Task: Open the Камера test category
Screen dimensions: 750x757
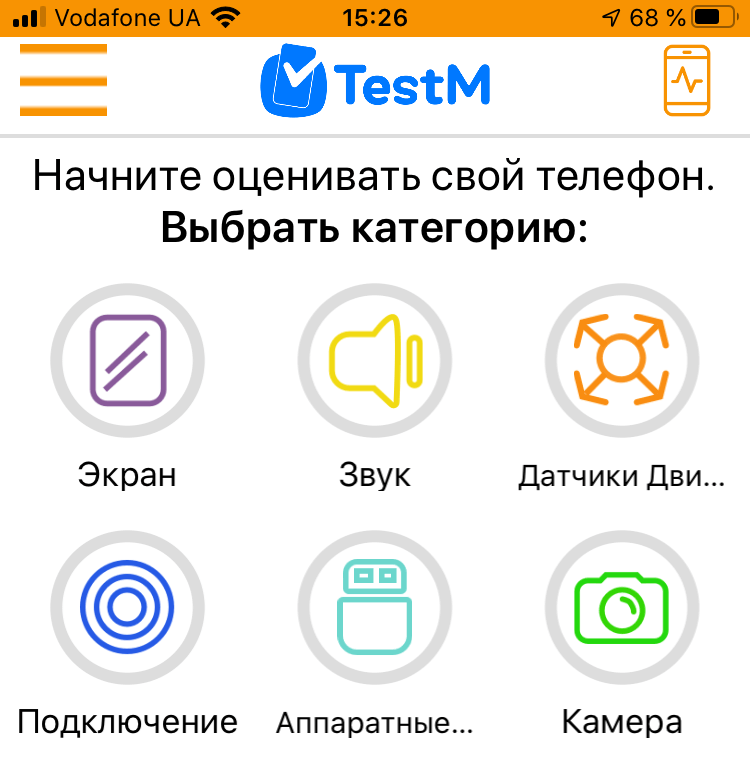Action: [x=621, y=607]
